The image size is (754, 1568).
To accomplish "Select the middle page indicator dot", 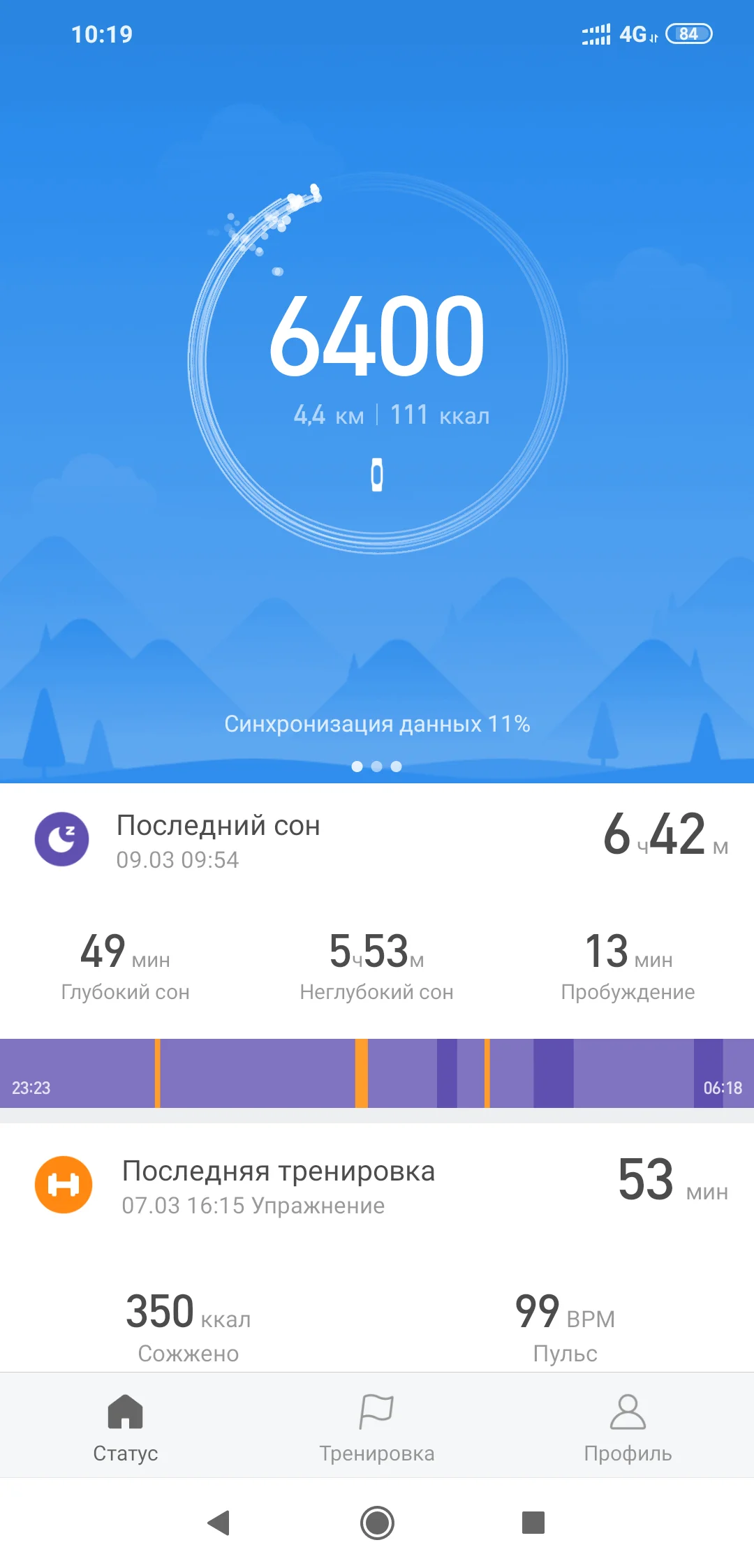I will (377, 766).
